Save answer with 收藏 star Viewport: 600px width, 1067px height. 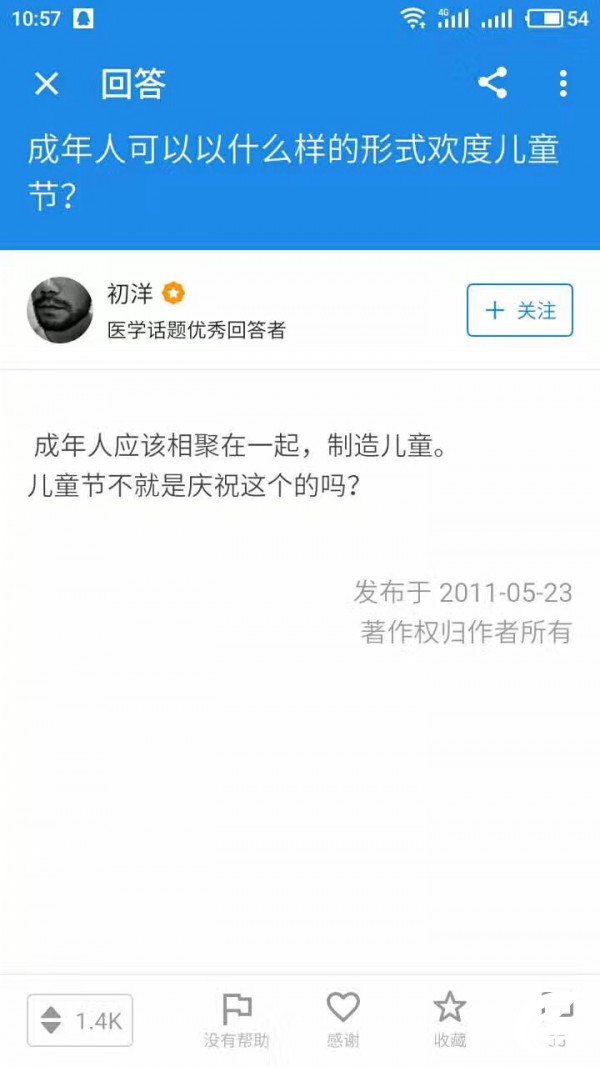tap(450, 1020)
